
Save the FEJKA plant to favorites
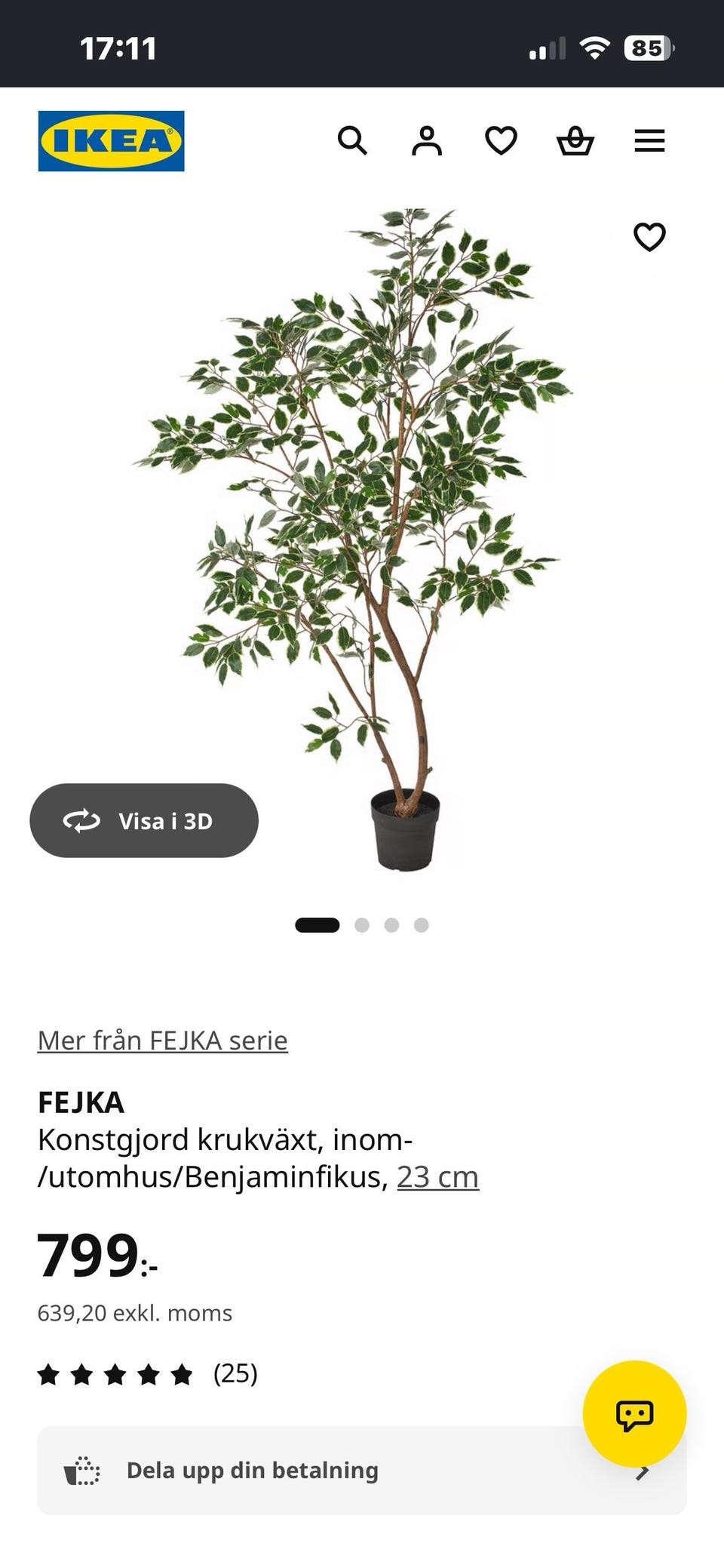(649, 237)
